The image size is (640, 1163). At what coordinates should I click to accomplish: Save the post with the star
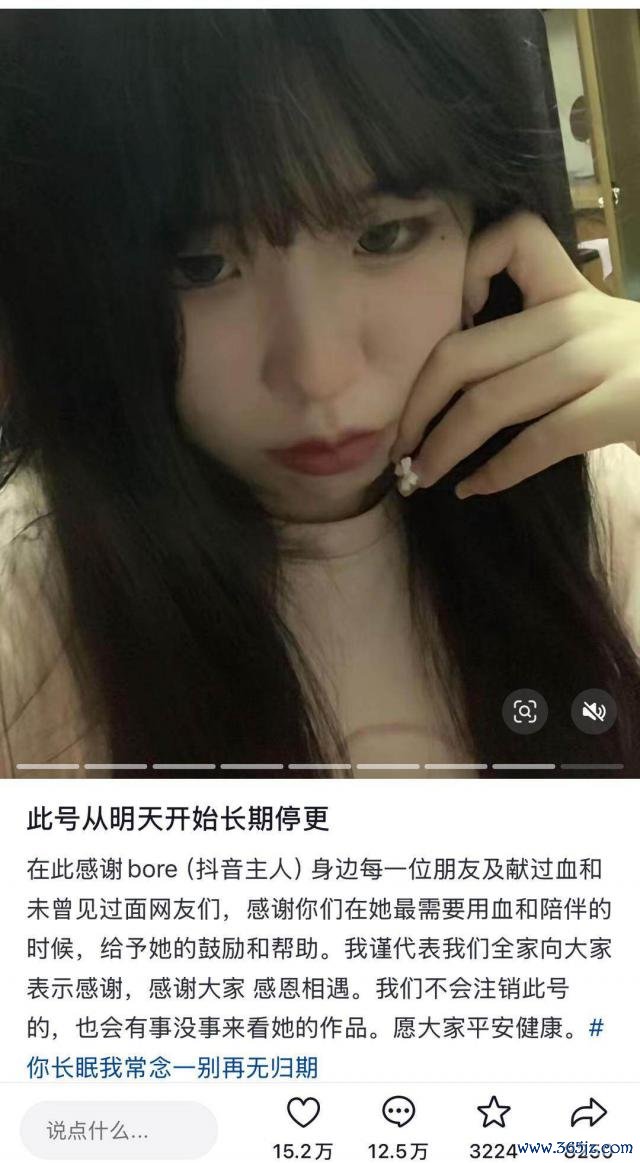(493, 1112)
